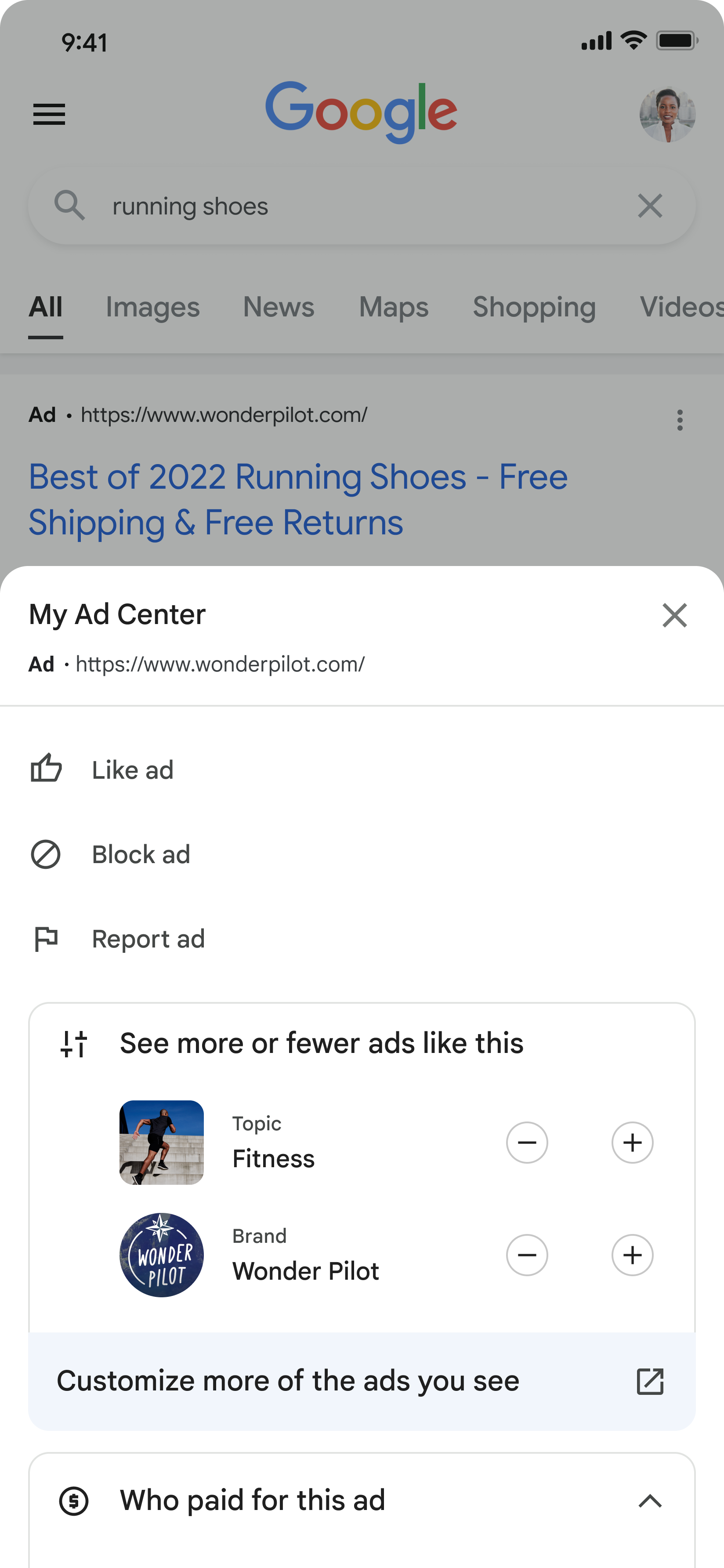Open the ad's three-dot options menu

coord(680,420)
